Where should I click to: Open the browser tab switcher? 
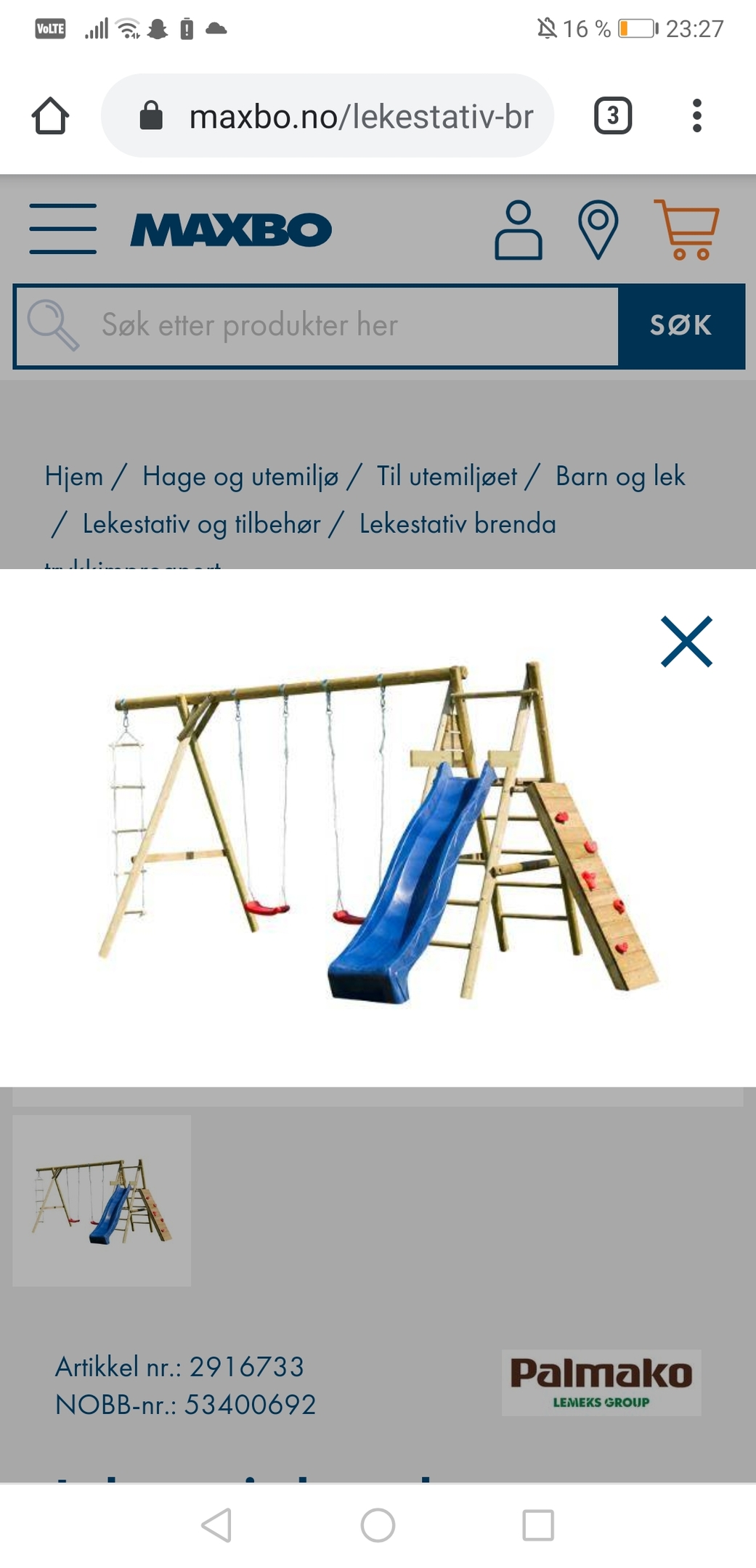[613, 115]
